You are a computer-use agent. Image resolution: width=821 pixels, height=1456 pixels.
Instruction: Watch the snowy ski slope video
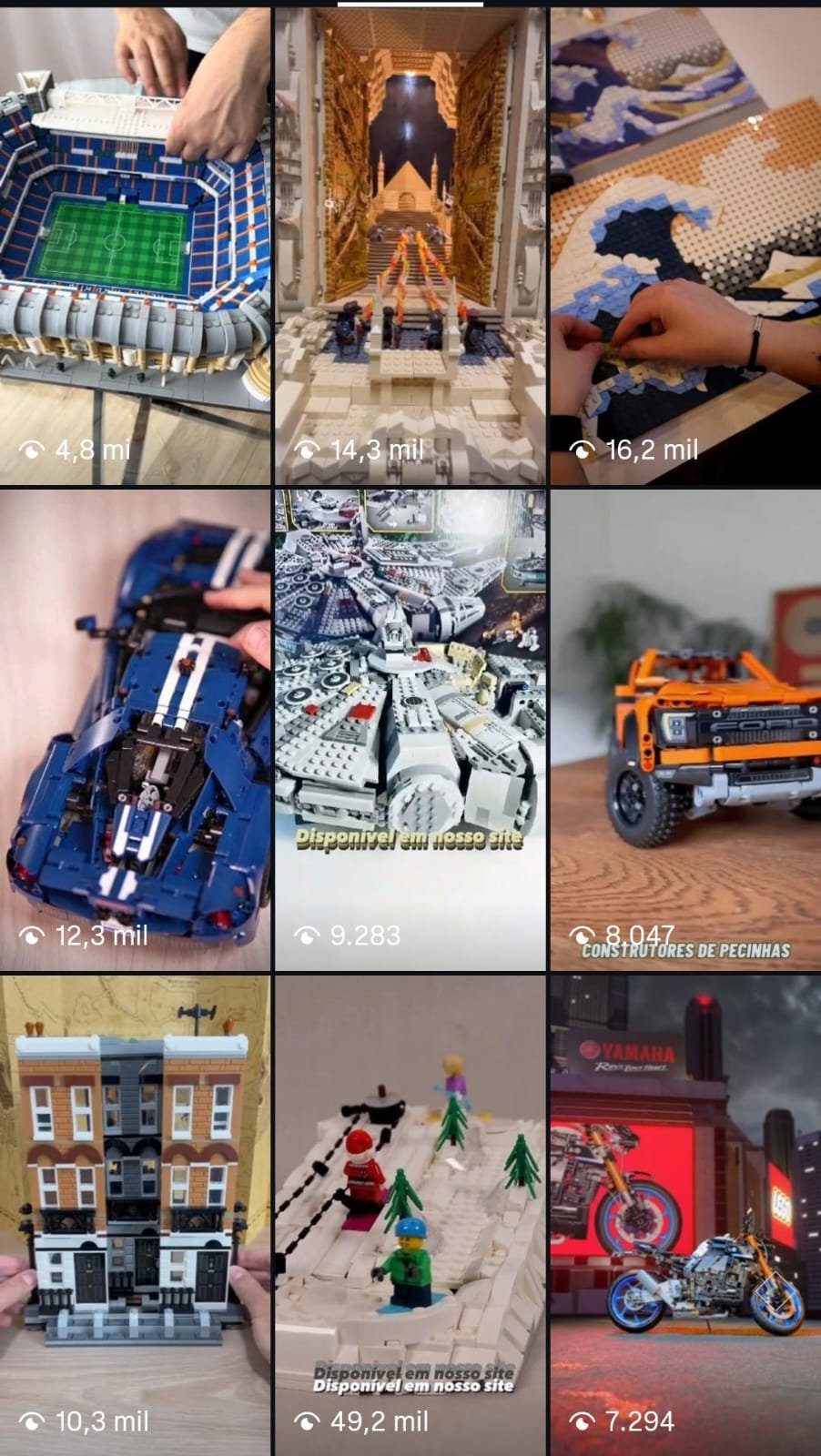[410, 1216]
